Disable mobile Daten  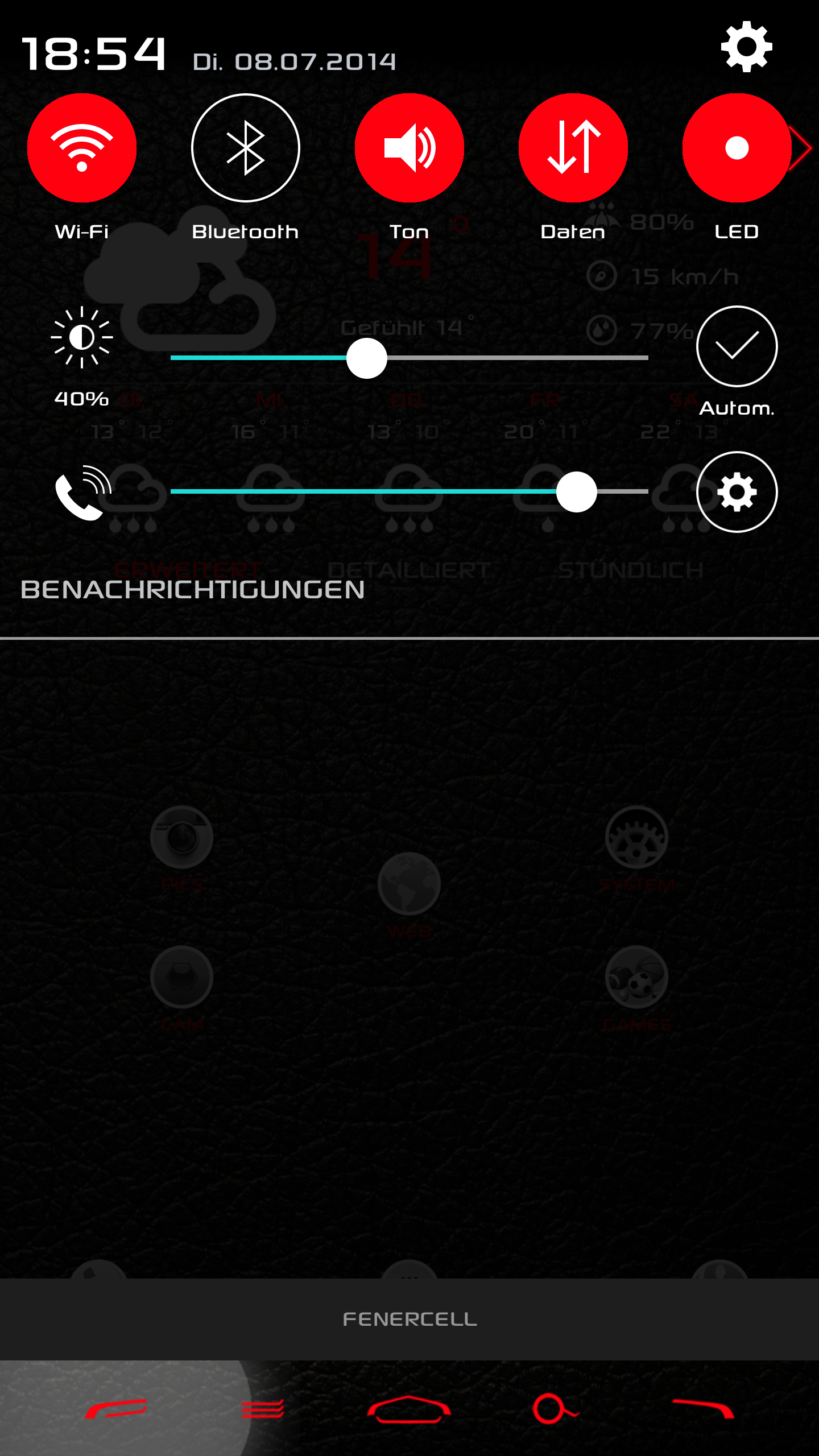click(573, 148)
